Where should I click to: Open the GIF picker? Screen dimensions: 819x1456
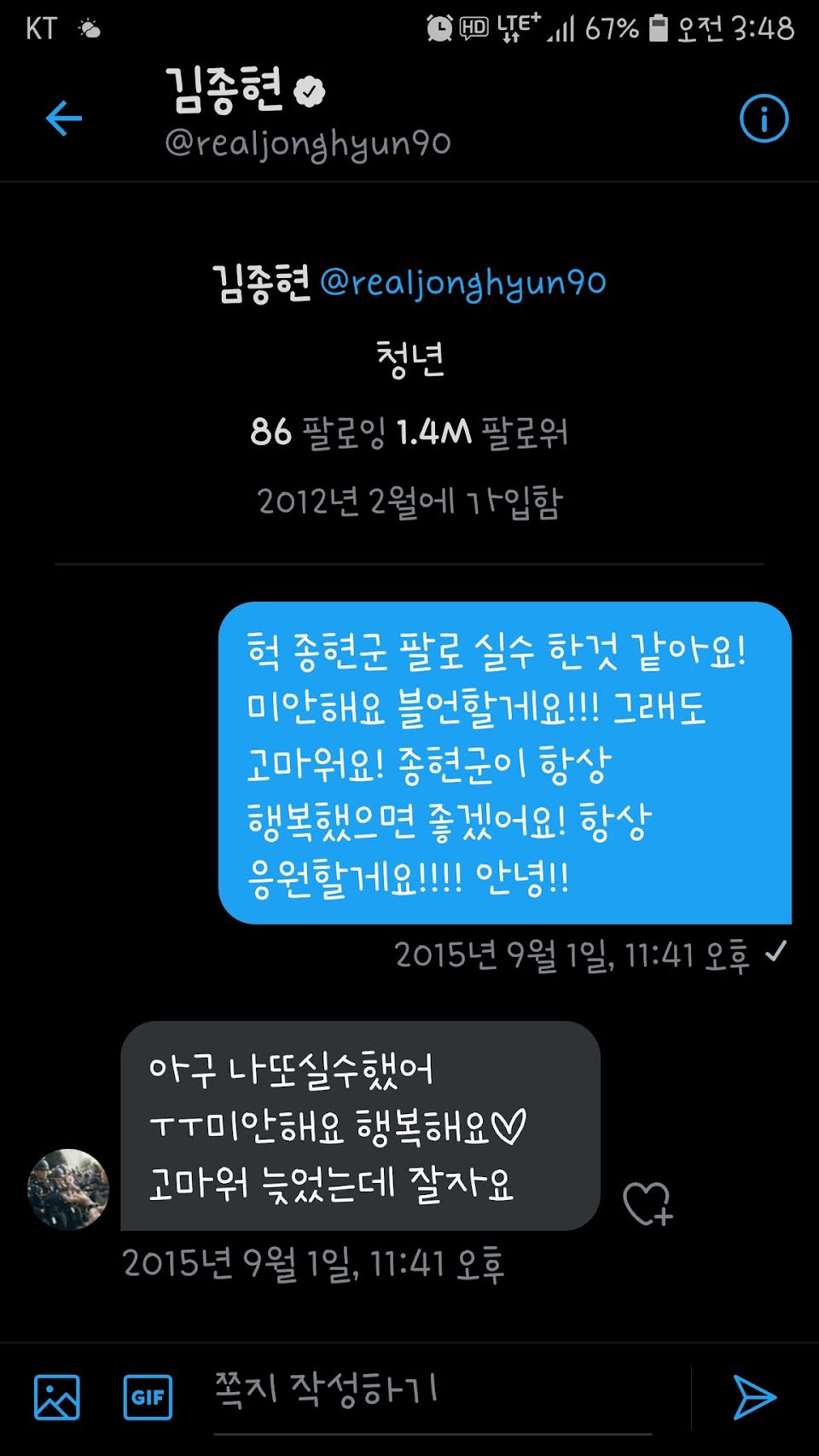point(148,1397)
